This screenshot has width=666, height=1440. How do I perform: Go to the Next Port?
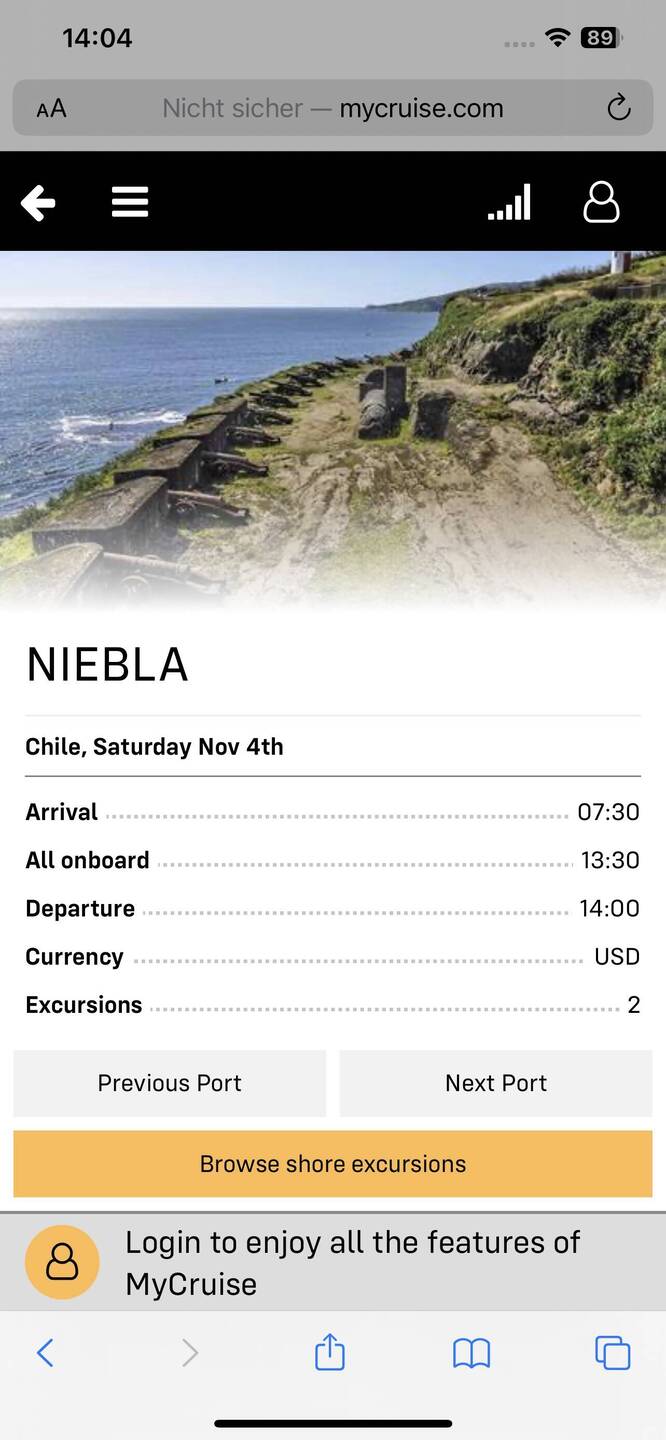496,1083
